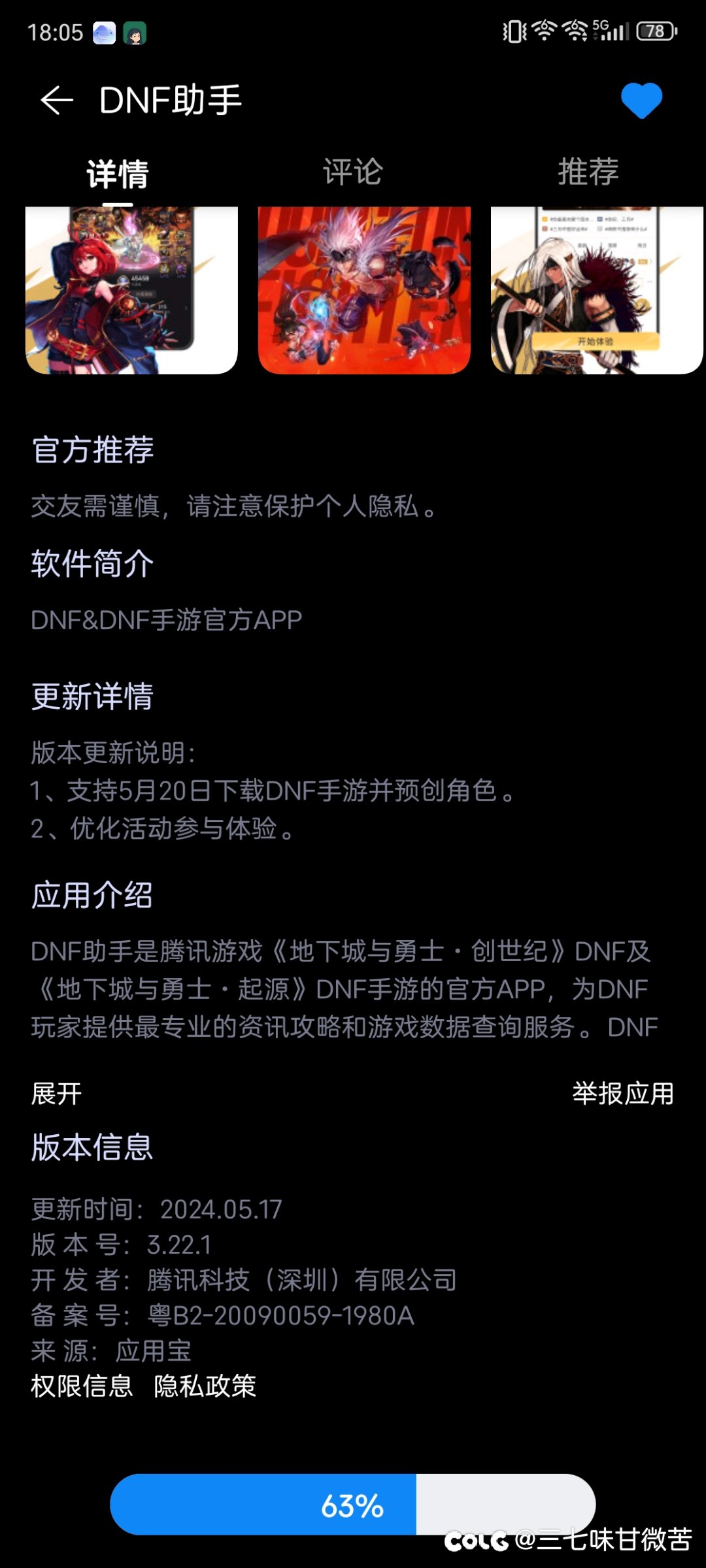Open 权限信息 permissions info
This screenshot has height=1568, width=706.
[x=82, y=1386]
